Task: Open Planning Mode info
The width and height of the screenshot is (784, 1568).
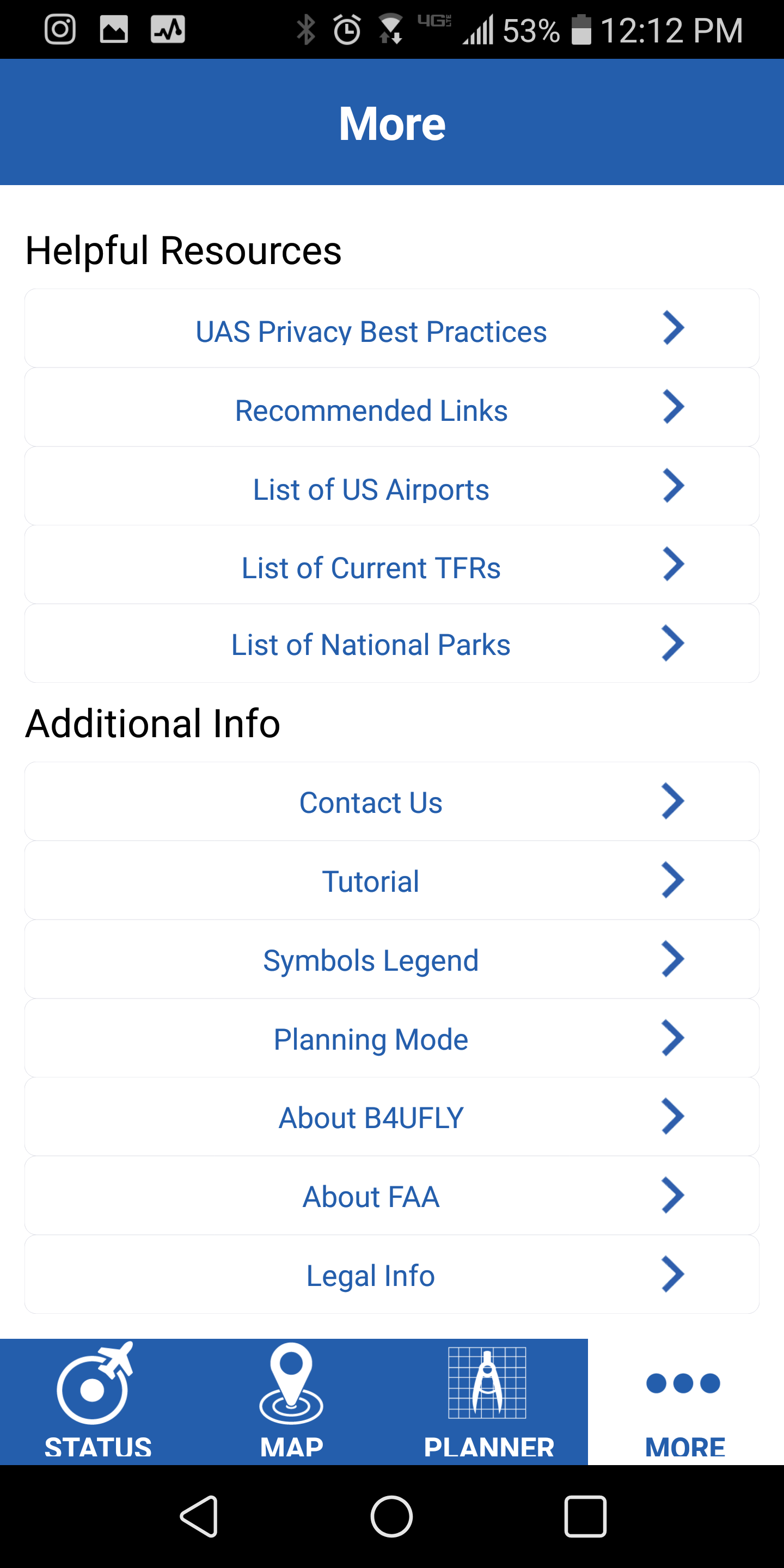Action: tap(391, 1038)
